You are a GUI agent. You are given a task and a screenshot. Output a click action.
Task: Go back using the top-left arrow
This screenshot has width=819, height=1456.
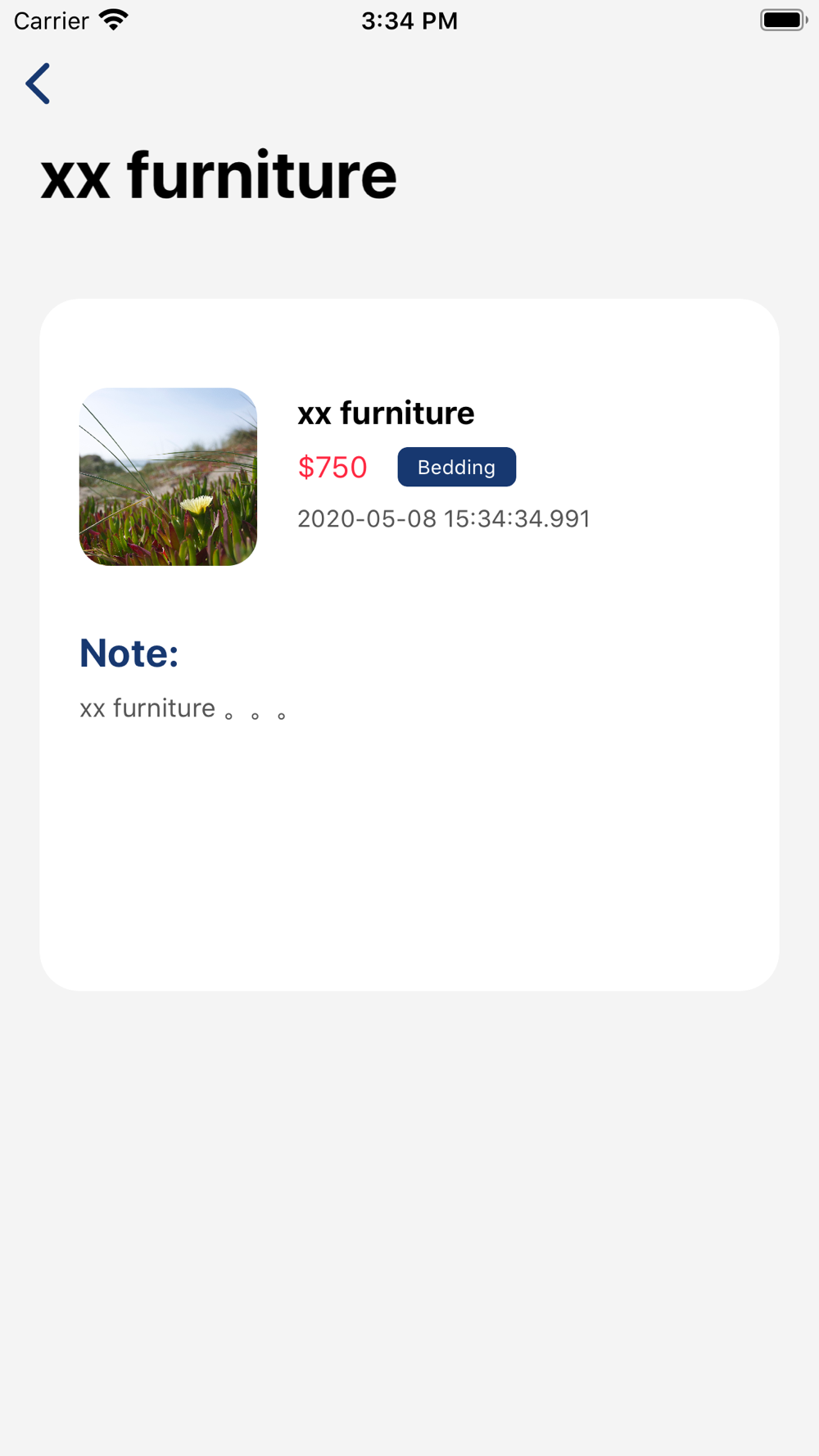click(x=38, y=84)
